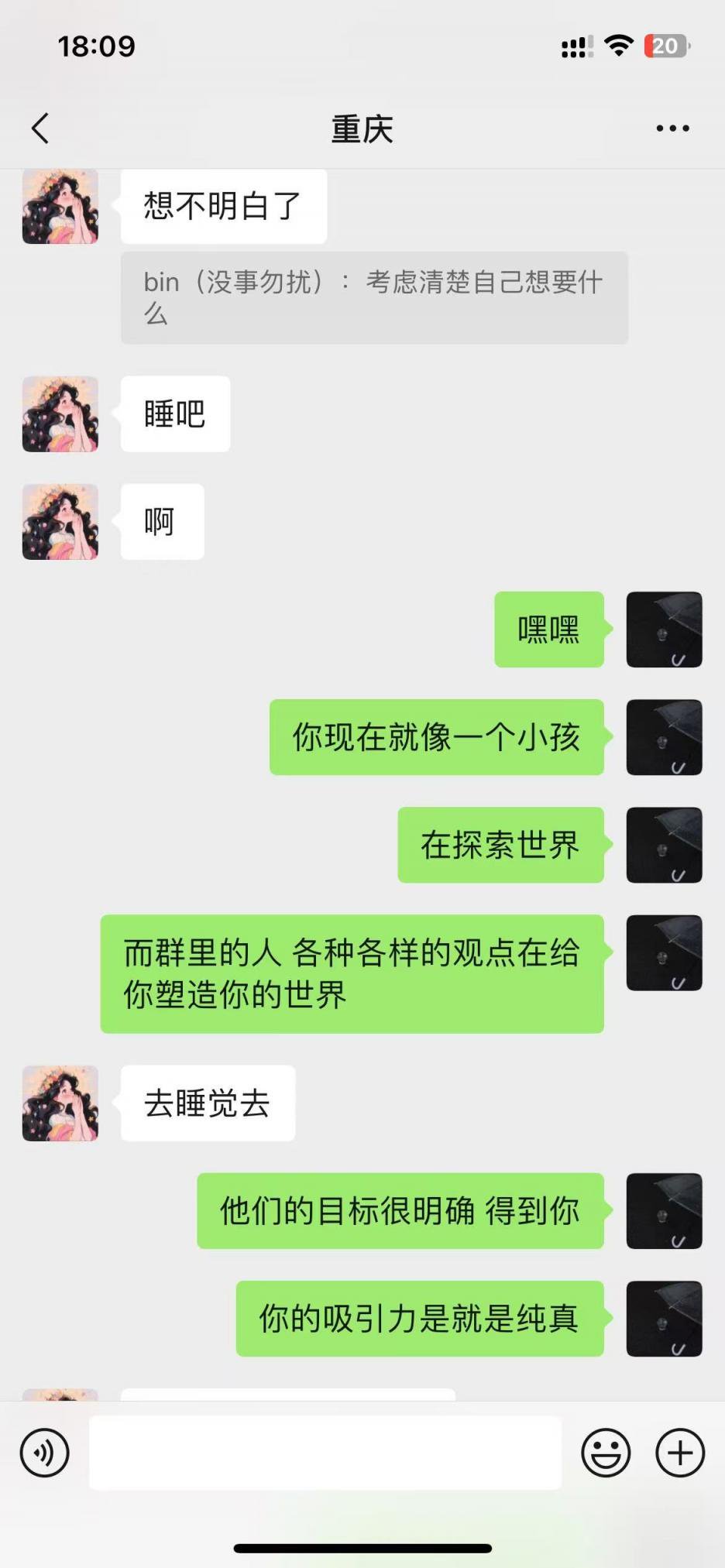Open the quoted message from bin
The height and width of the screenshot is (1568, 725).
coord(374,297)
